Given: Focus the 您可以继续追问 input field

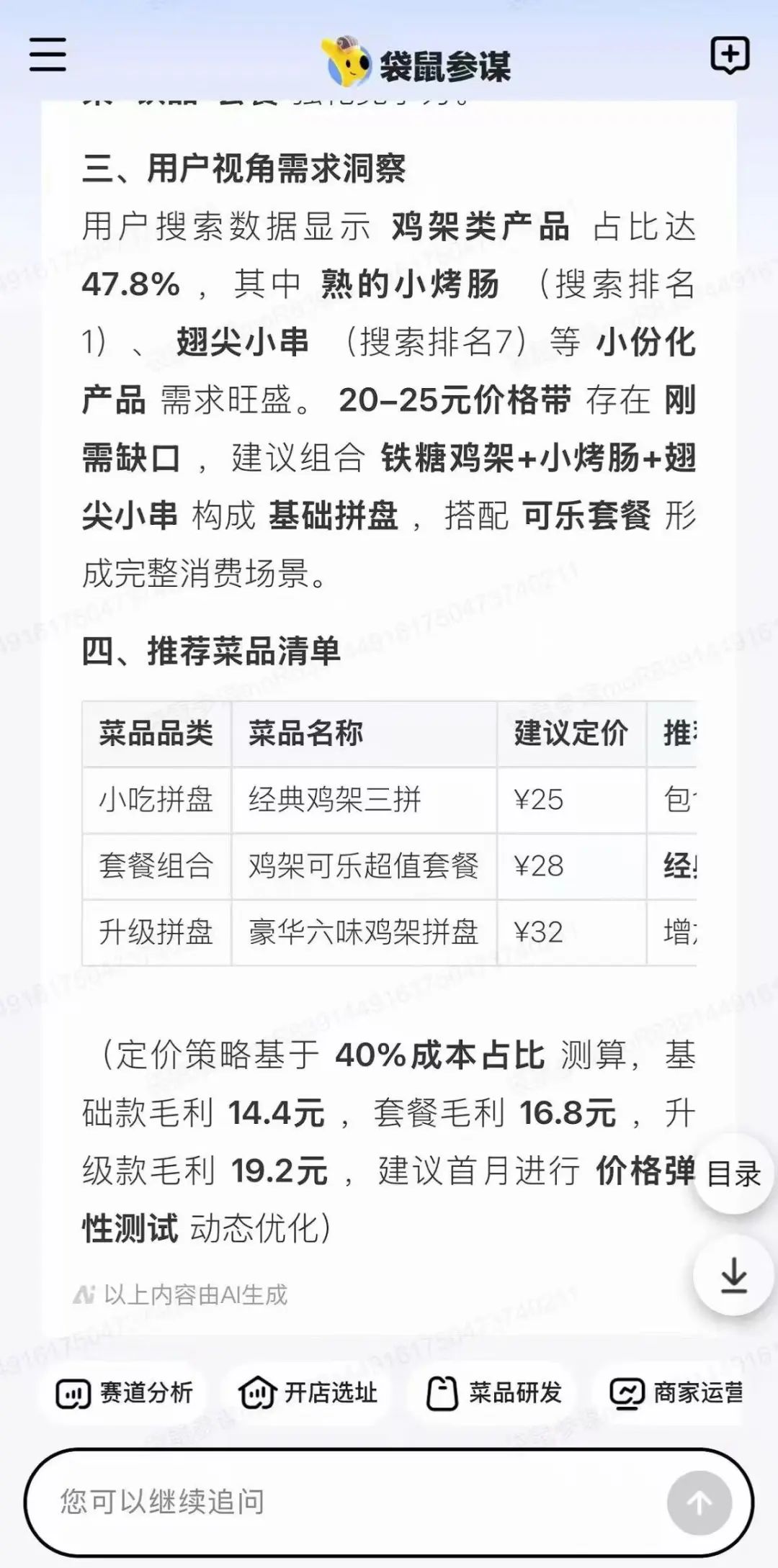Looking at the screenshot, I should [346, 1502].
